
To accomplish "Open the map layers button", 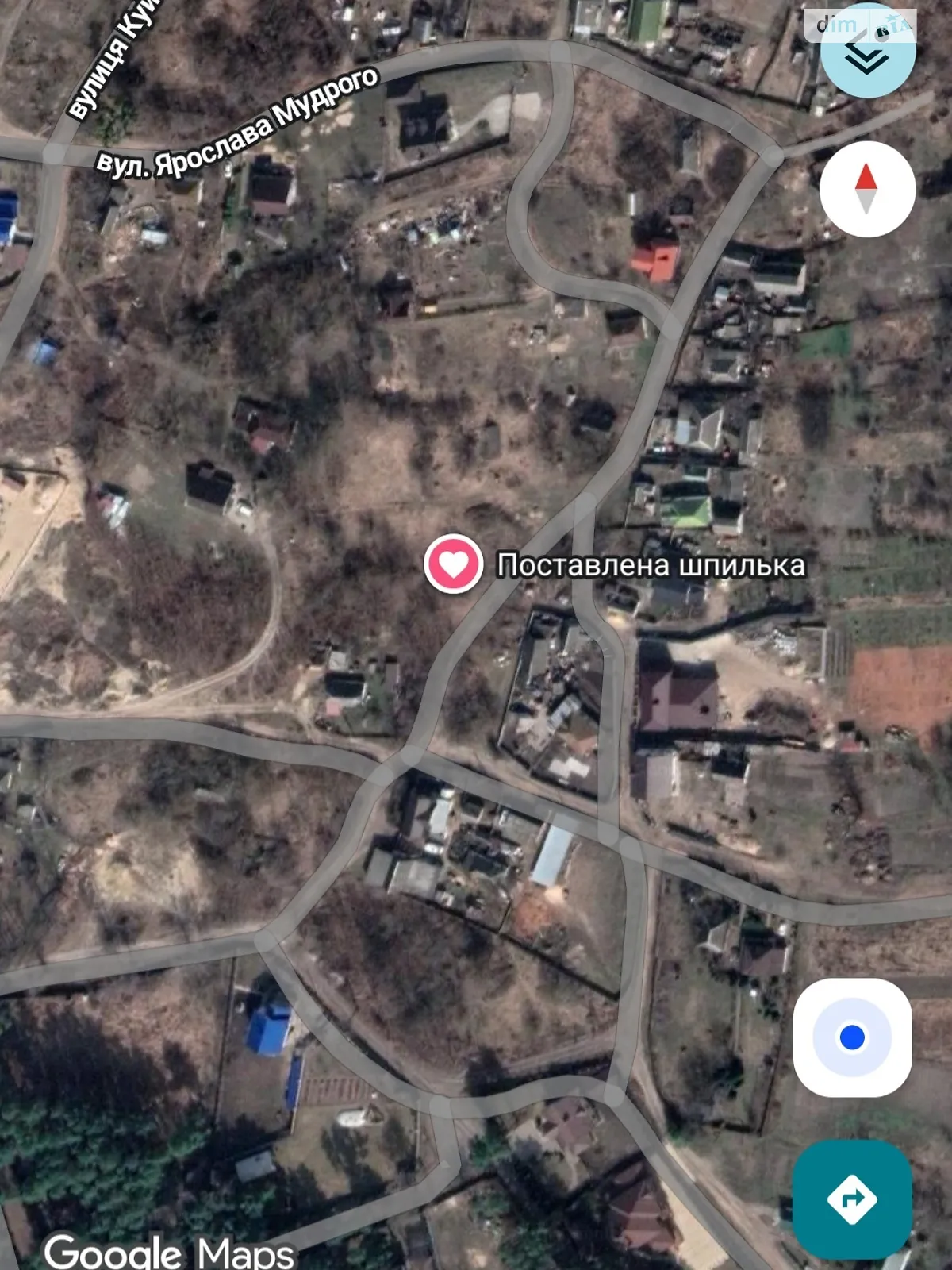I will tap(867, 52).
